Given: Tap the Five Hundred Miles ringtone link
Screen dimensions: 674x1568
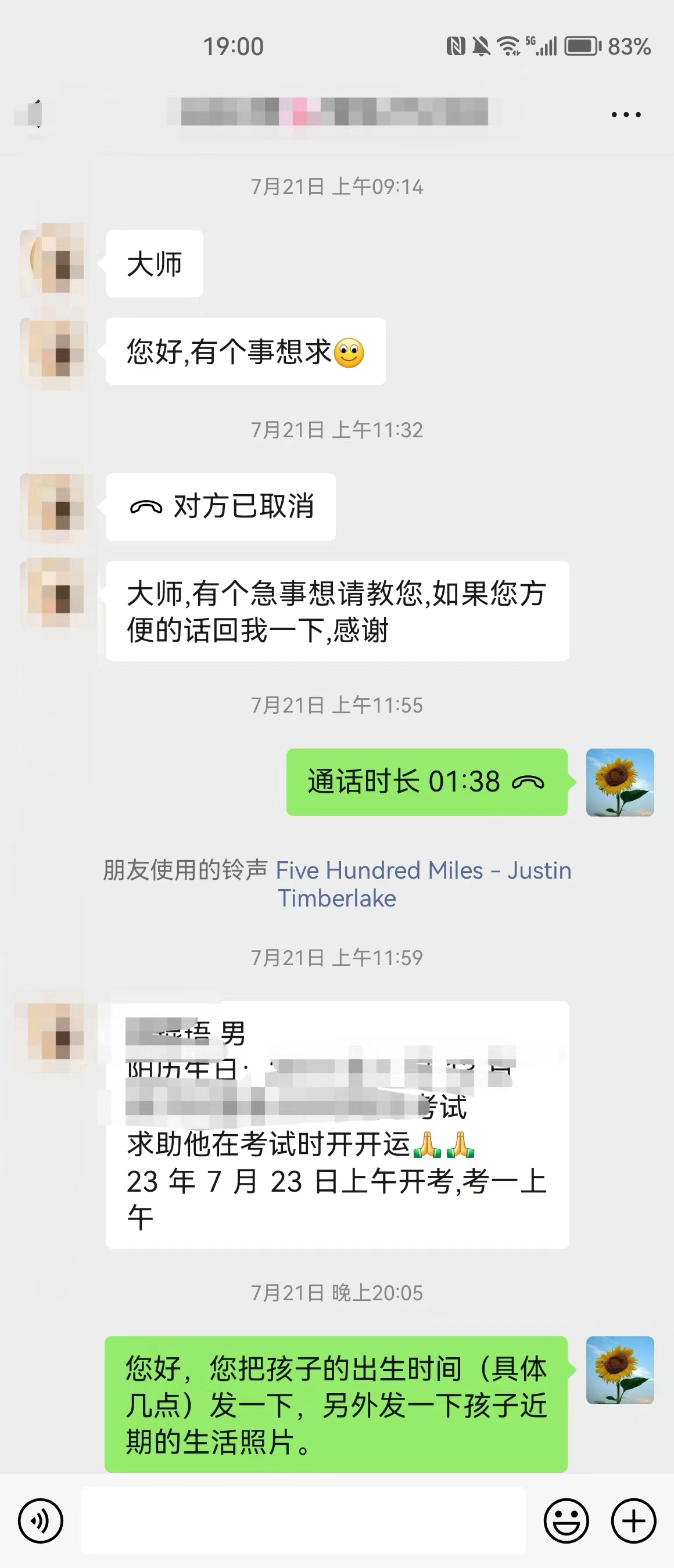Looking at the screenshot, I should point(422,883).
